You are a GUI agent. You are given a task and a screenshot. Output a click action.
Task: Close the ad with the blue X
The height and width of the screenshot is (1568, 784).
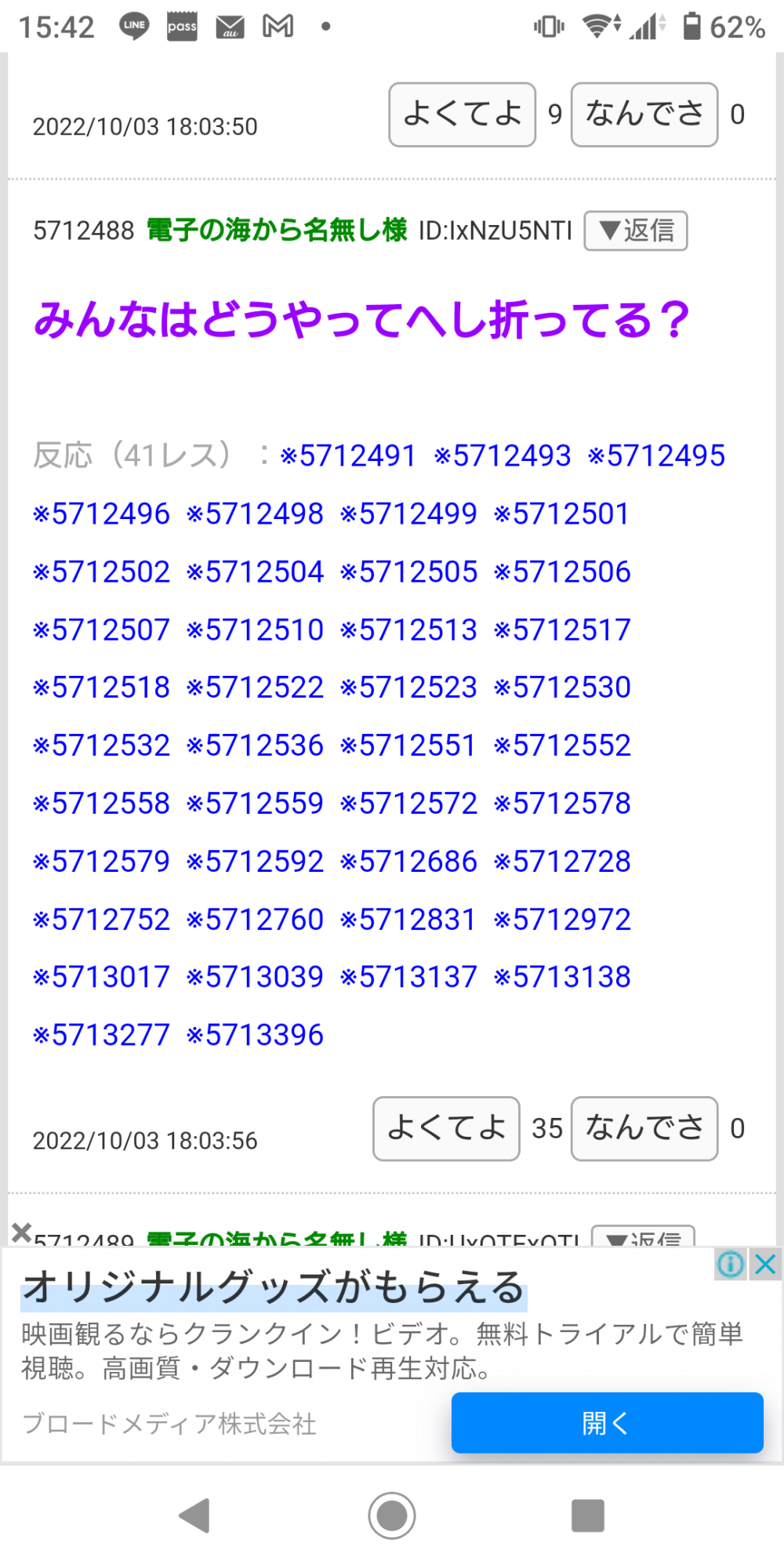pyautogui.click(x=766, y=1264)
